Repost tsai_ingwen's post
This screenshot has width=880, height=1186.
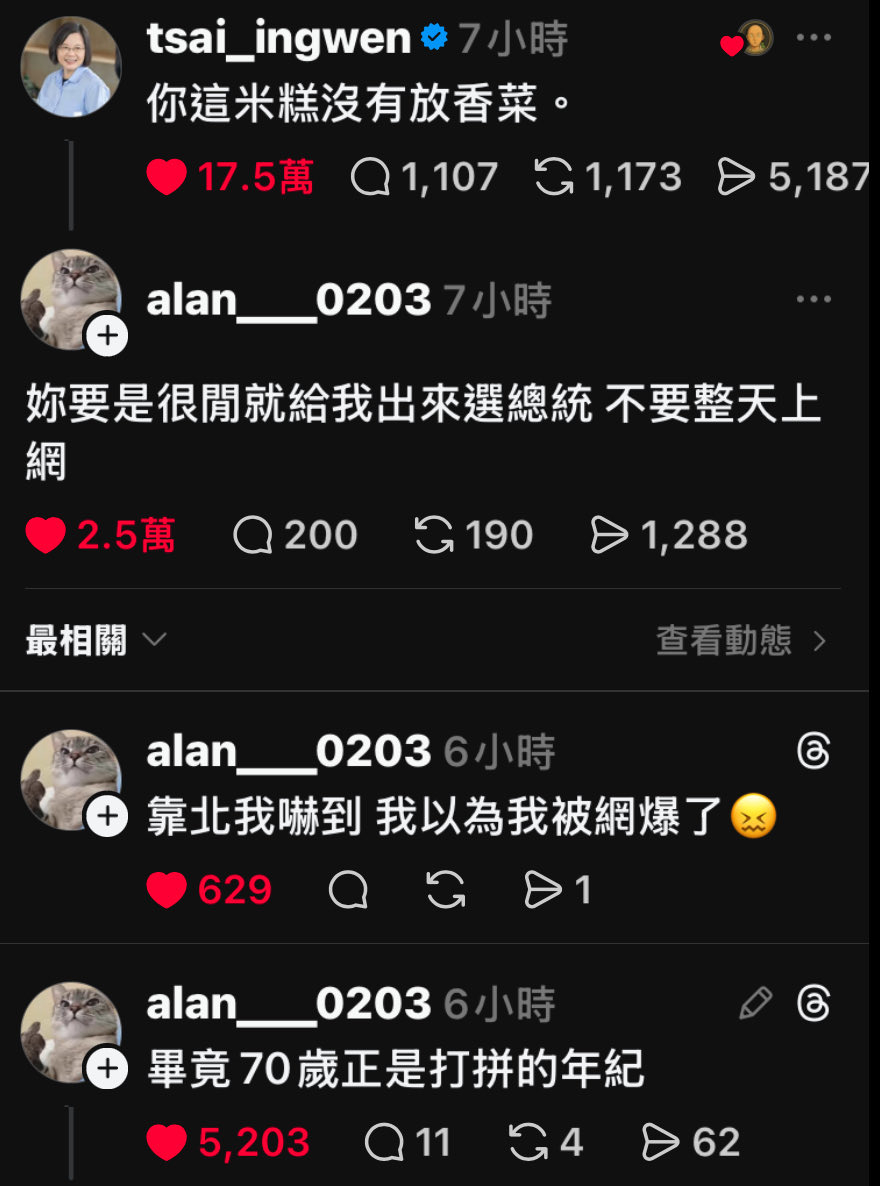[x=553, y=178]
